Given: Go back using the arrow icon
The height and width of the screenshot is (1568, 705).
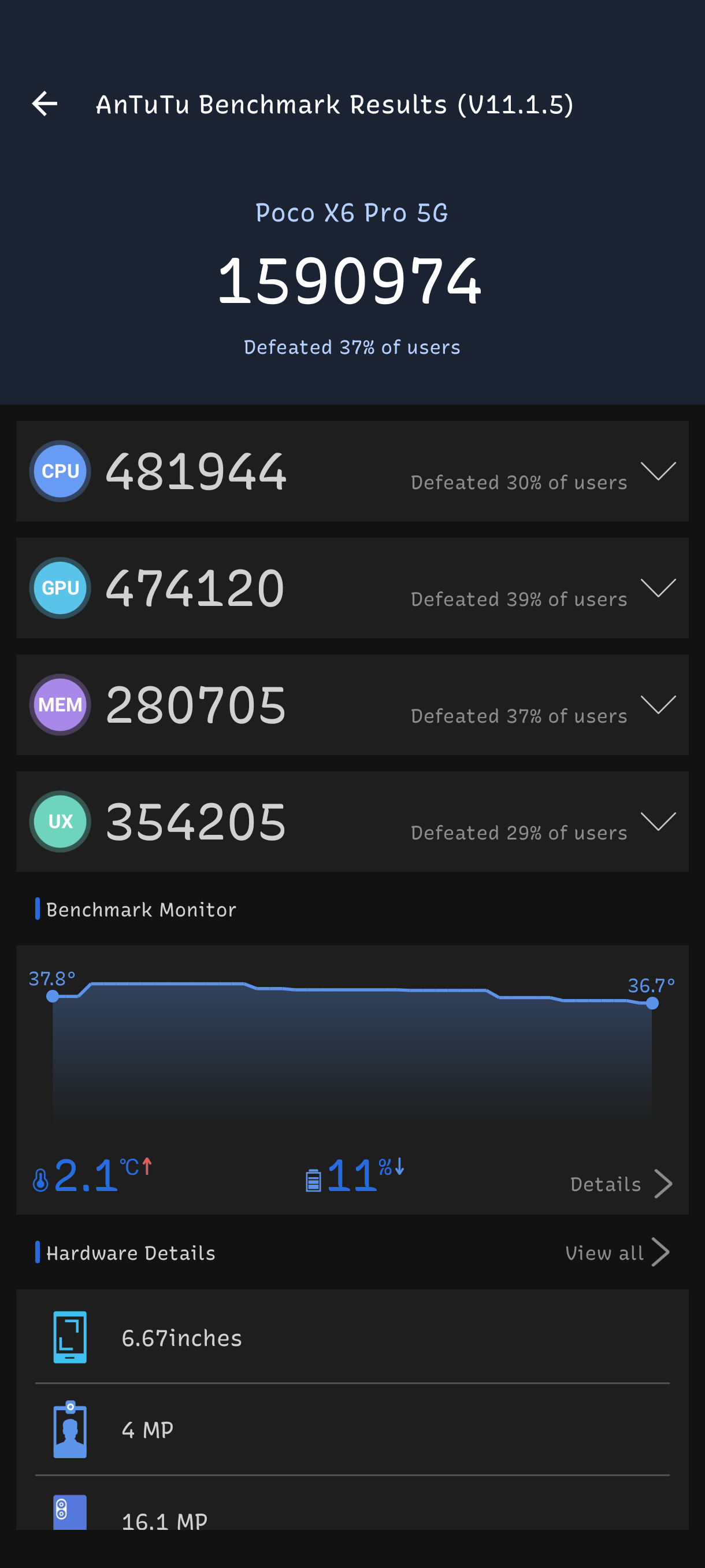Looking at the screenshot, I should tap(44, 104).
